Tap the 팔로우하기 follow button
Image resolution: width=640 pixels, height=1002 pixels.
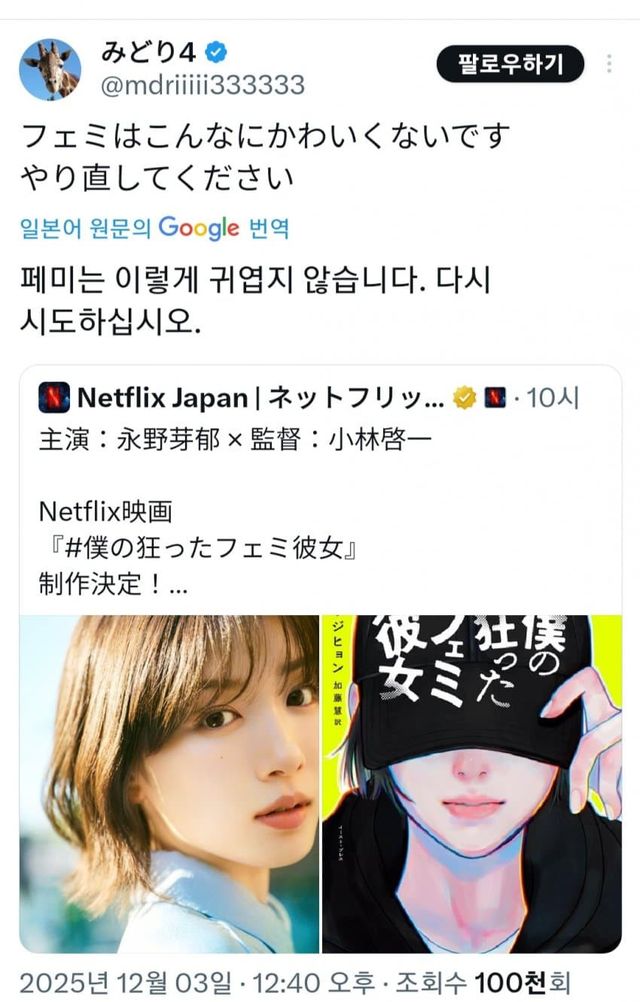point(510,65)
